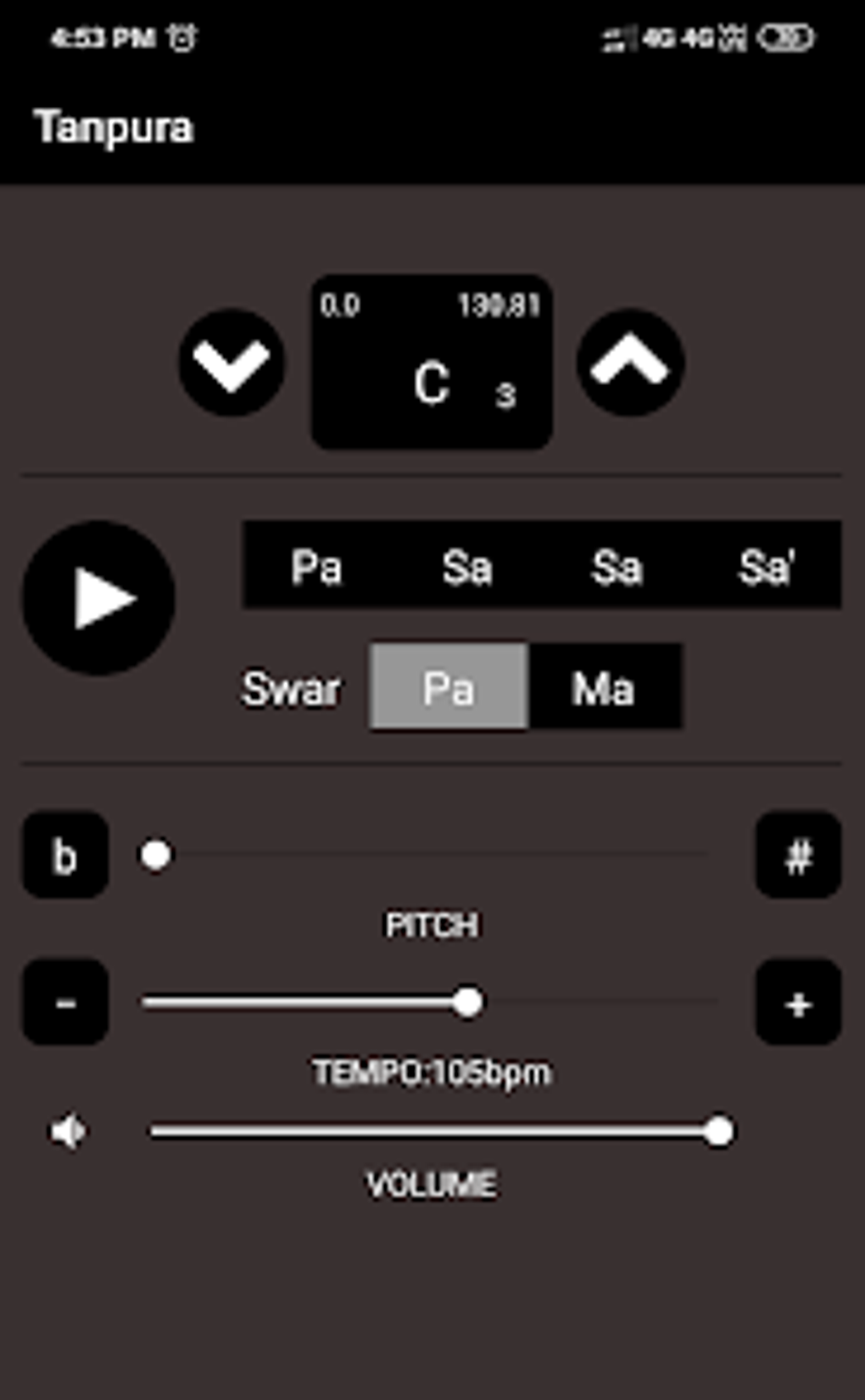The height and width of the screenshot is (1400, 865).
Task: Select the Sa' high octave string
Action: [x=770, y=567]
